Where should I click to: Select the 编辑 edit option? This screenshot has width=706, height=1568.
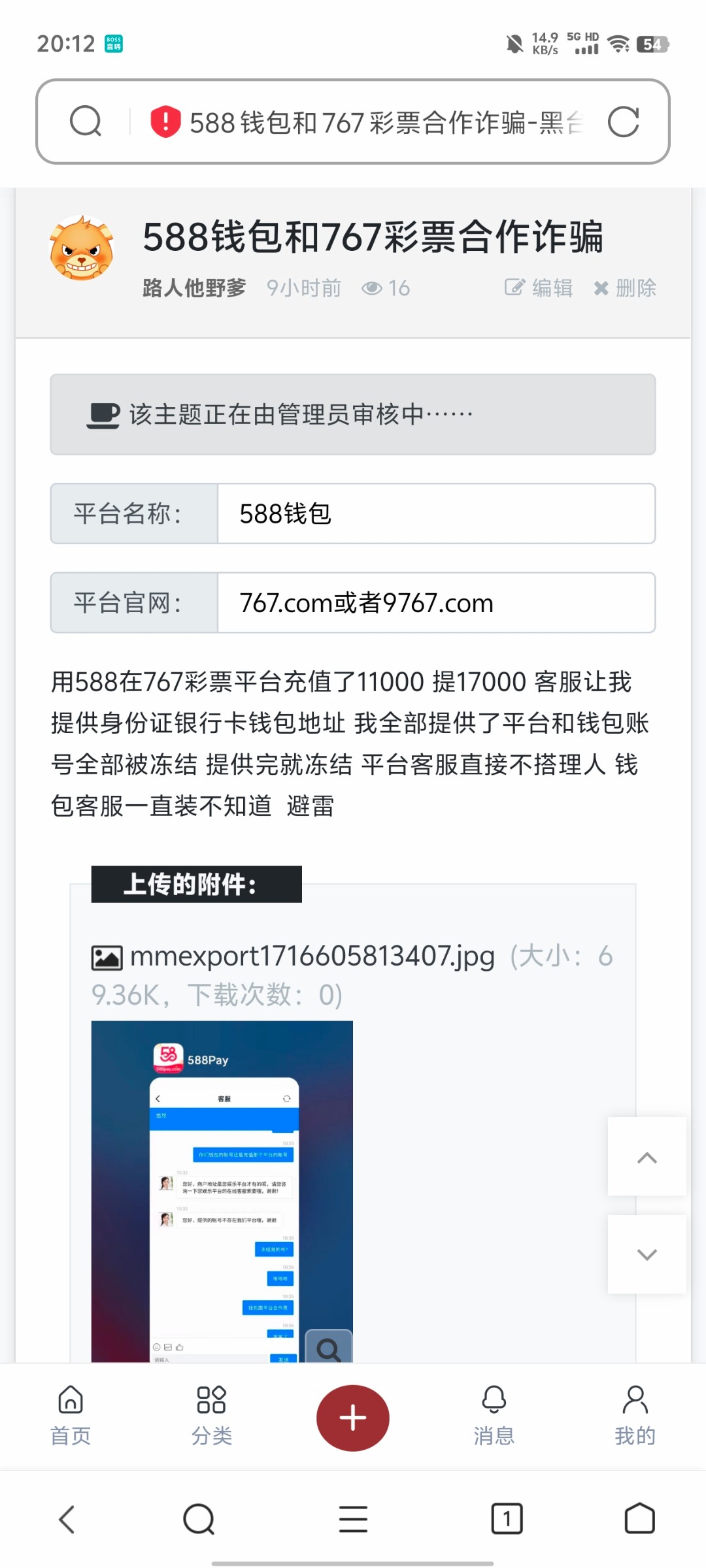pos(538,287)
